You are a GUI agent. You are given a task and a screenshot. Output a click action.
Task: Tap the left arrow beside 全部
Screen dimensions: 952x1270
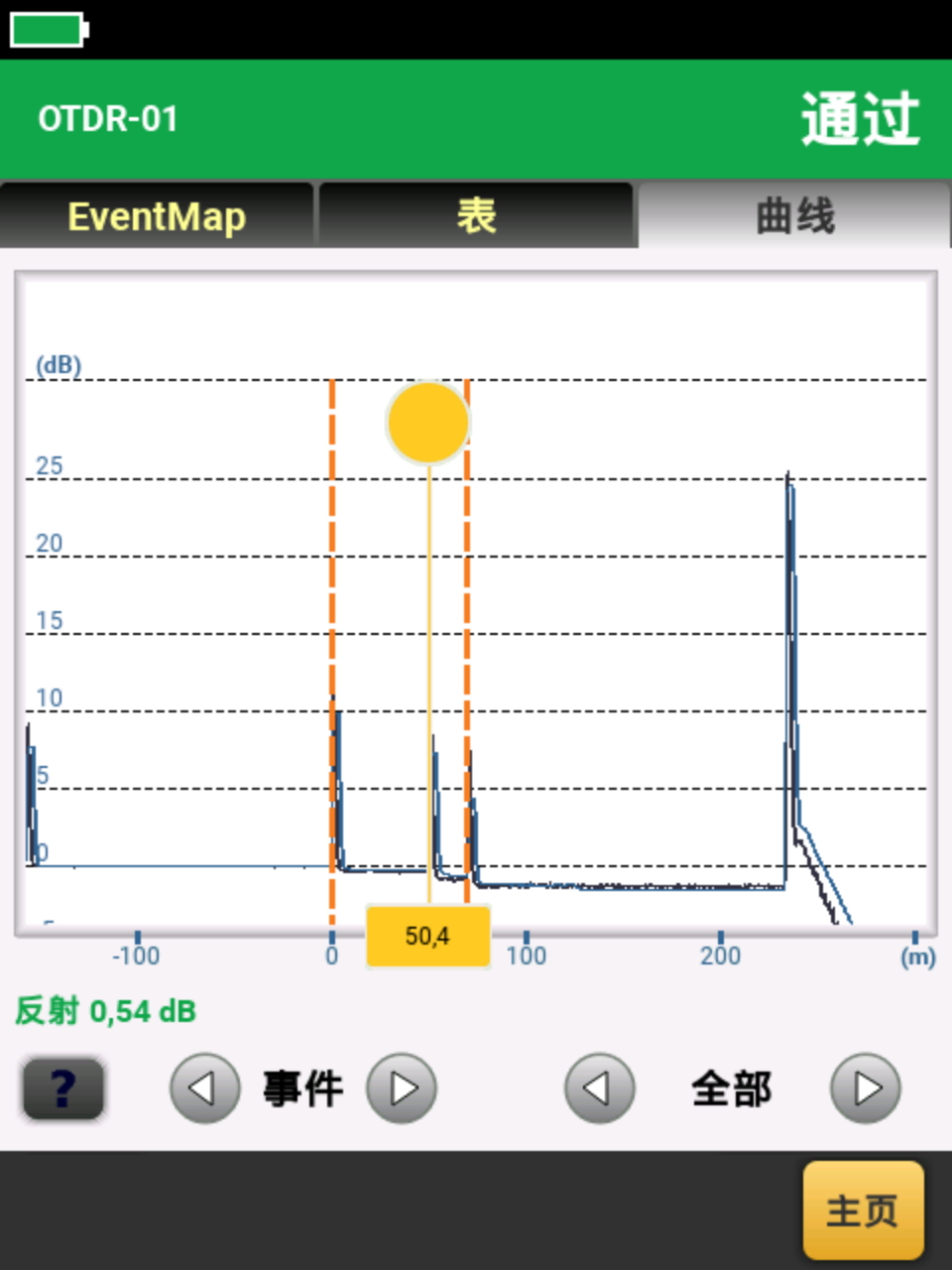[x=599, y=1088]
